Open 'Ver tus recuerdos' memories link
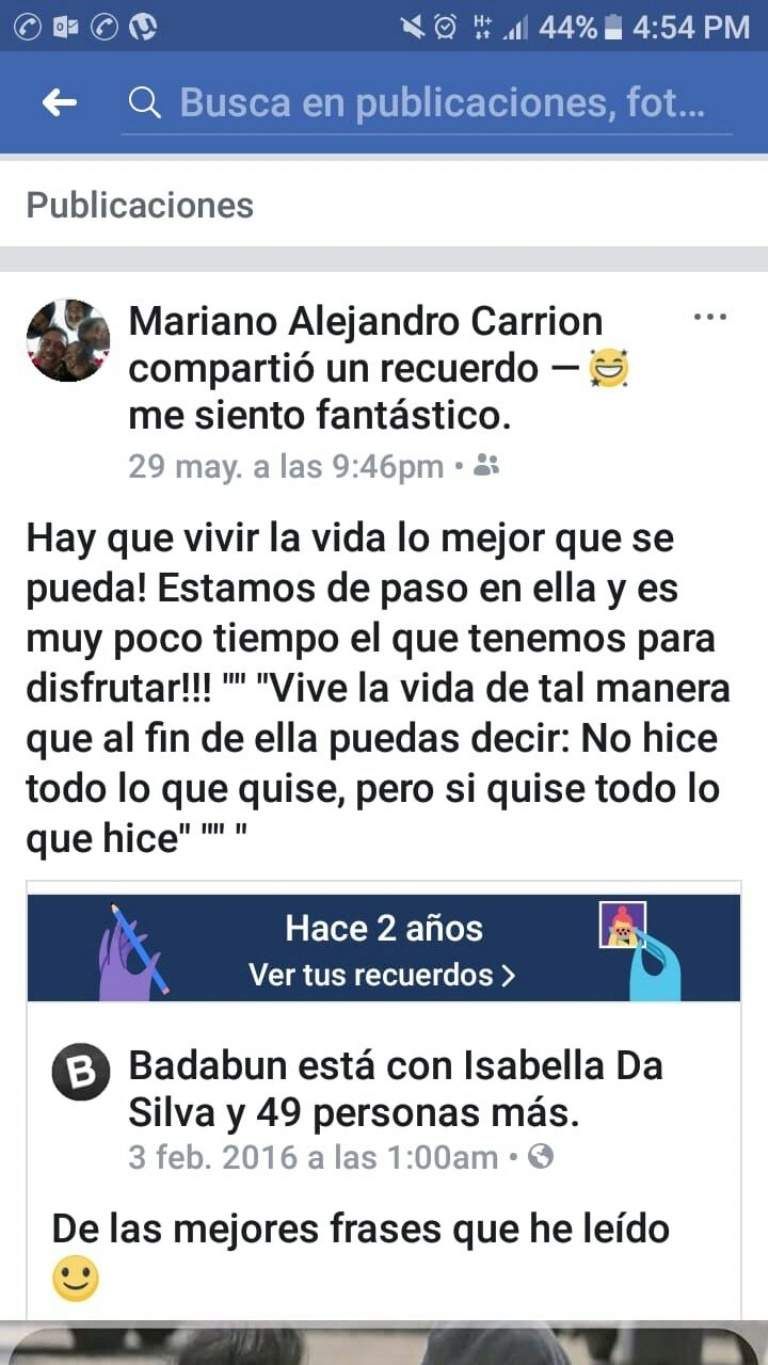Image resolution: width=768 pixels, height=1365 pixels. tap(382, 974)
